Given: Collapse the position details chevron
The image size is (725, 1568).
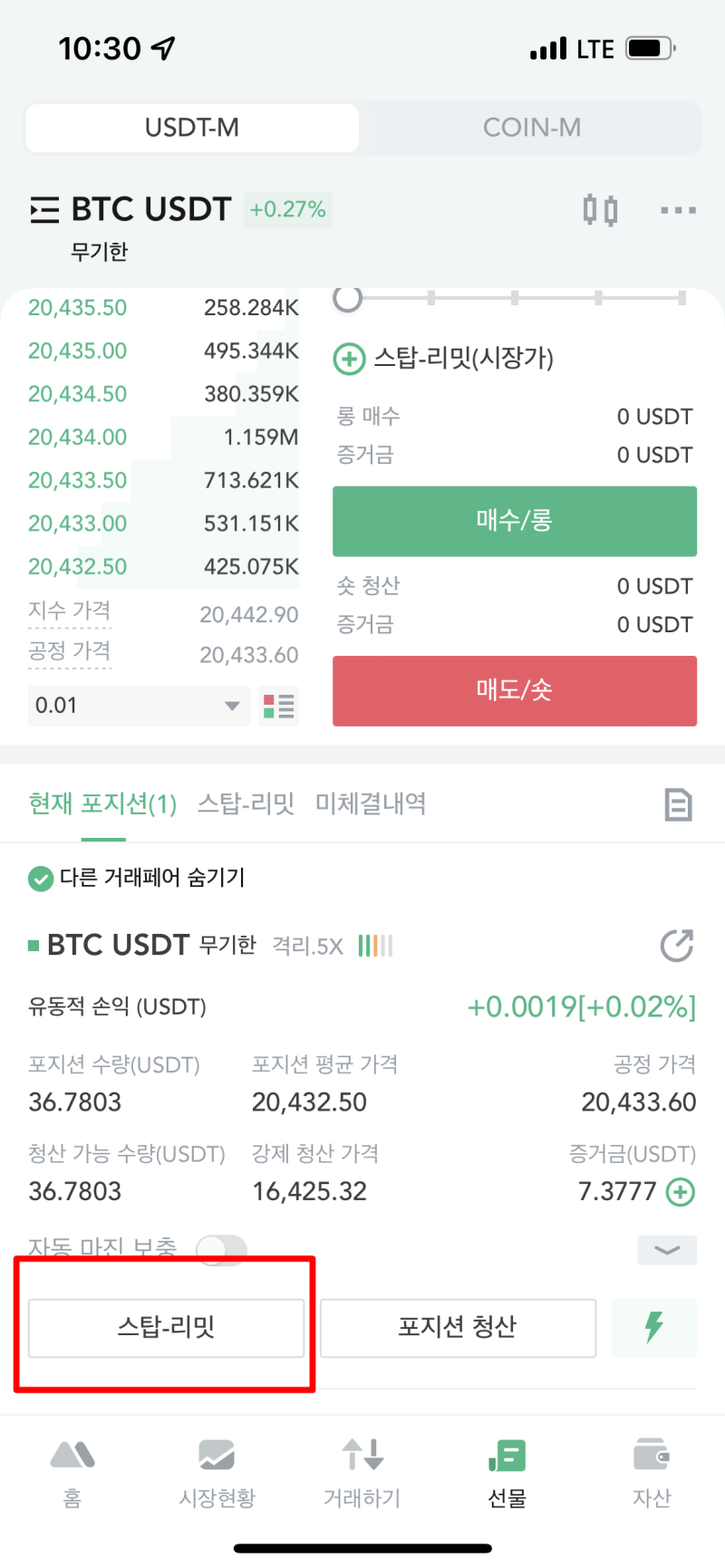Looking at the screenshot, I should (x=666, y=1250).
